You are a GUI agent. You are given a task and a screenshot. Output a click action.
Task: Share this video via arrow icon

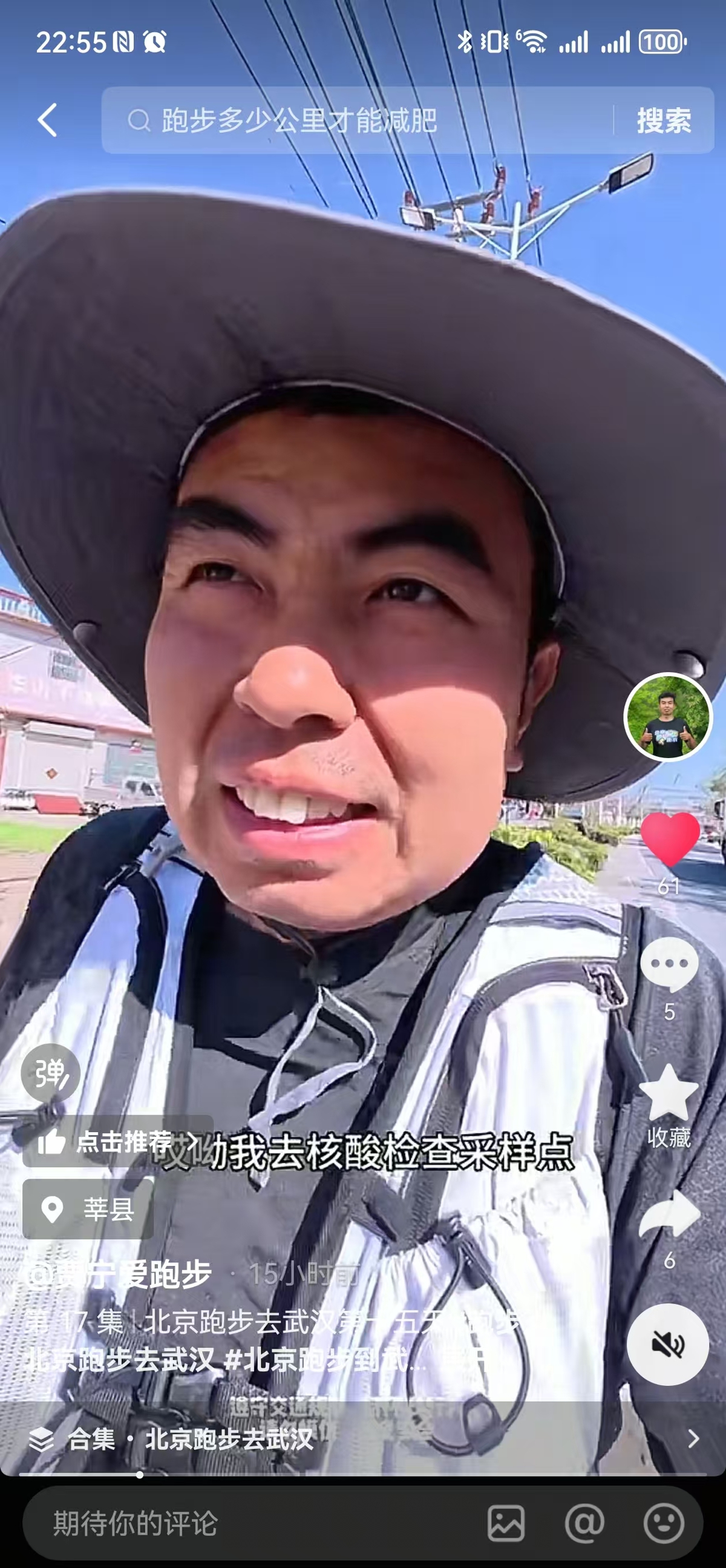[669, 1216]
